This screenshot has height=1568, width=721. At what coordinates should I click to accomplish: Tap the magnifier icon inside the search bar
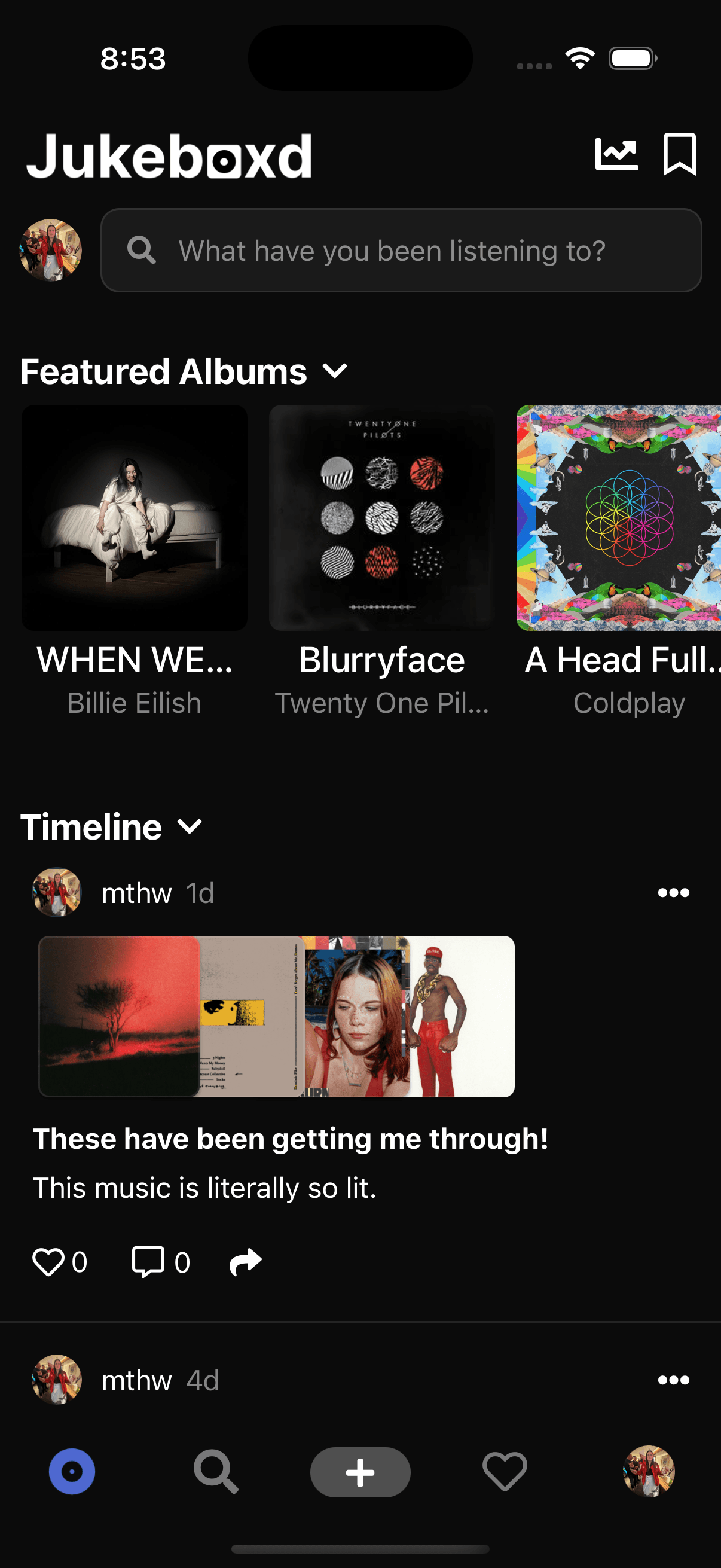(142, 250)
